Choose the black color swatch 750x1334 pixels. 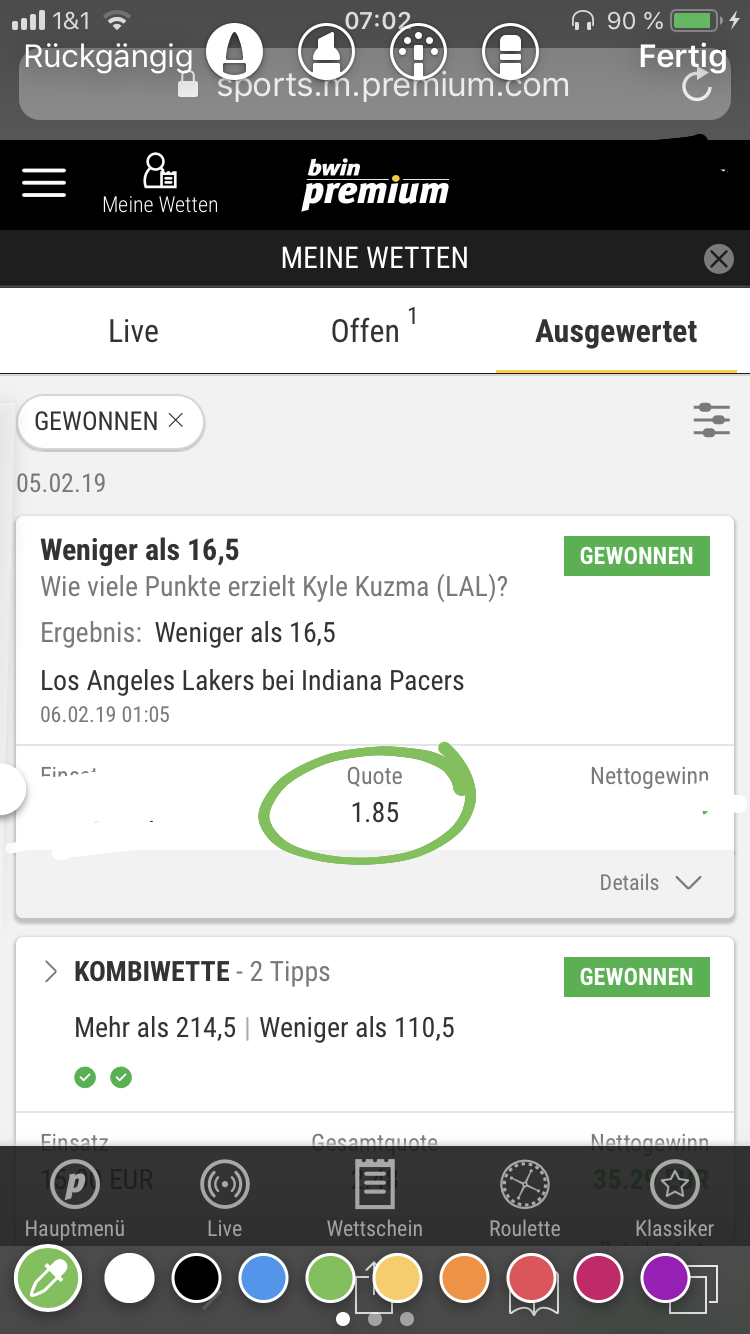(197, 1279)
